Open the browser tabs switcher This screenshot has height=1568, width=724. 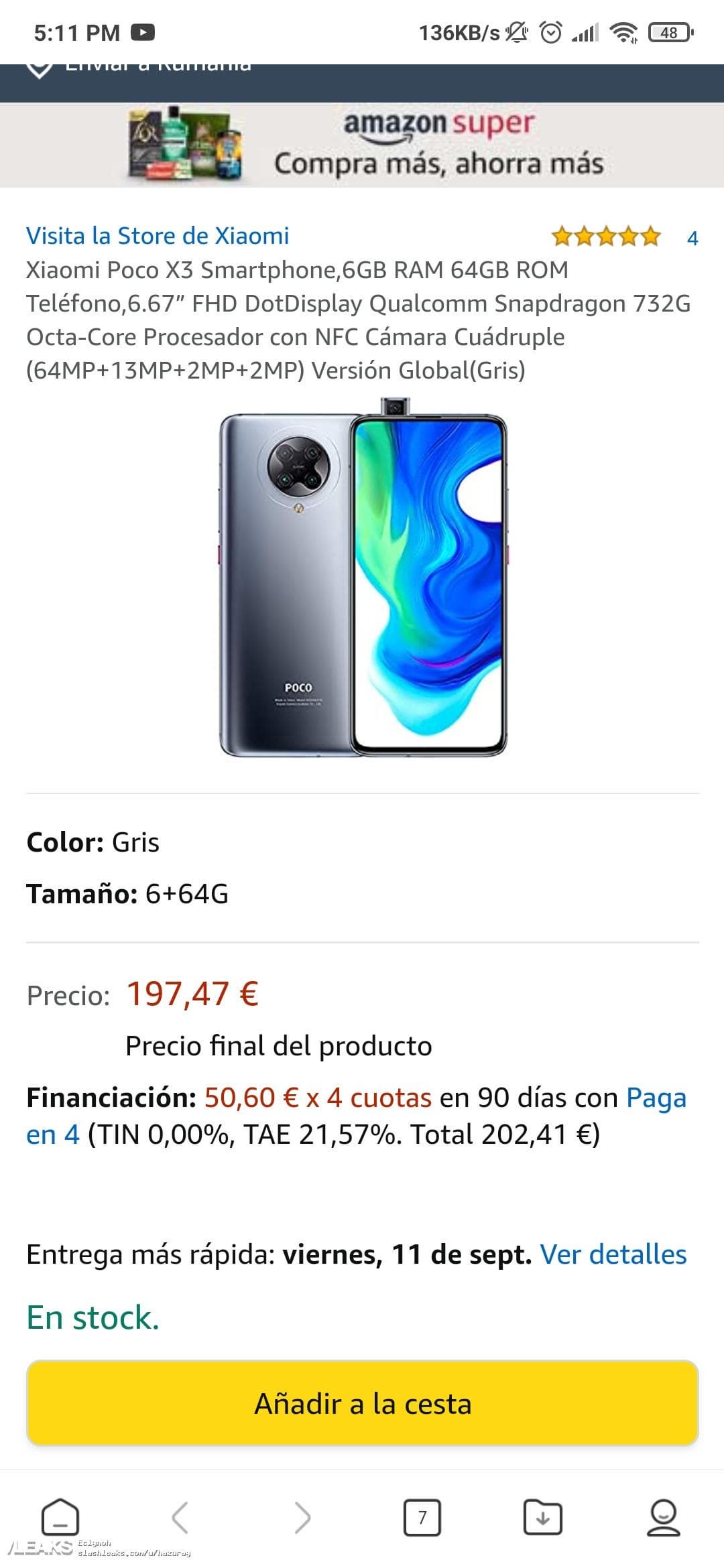(422, 1517)
